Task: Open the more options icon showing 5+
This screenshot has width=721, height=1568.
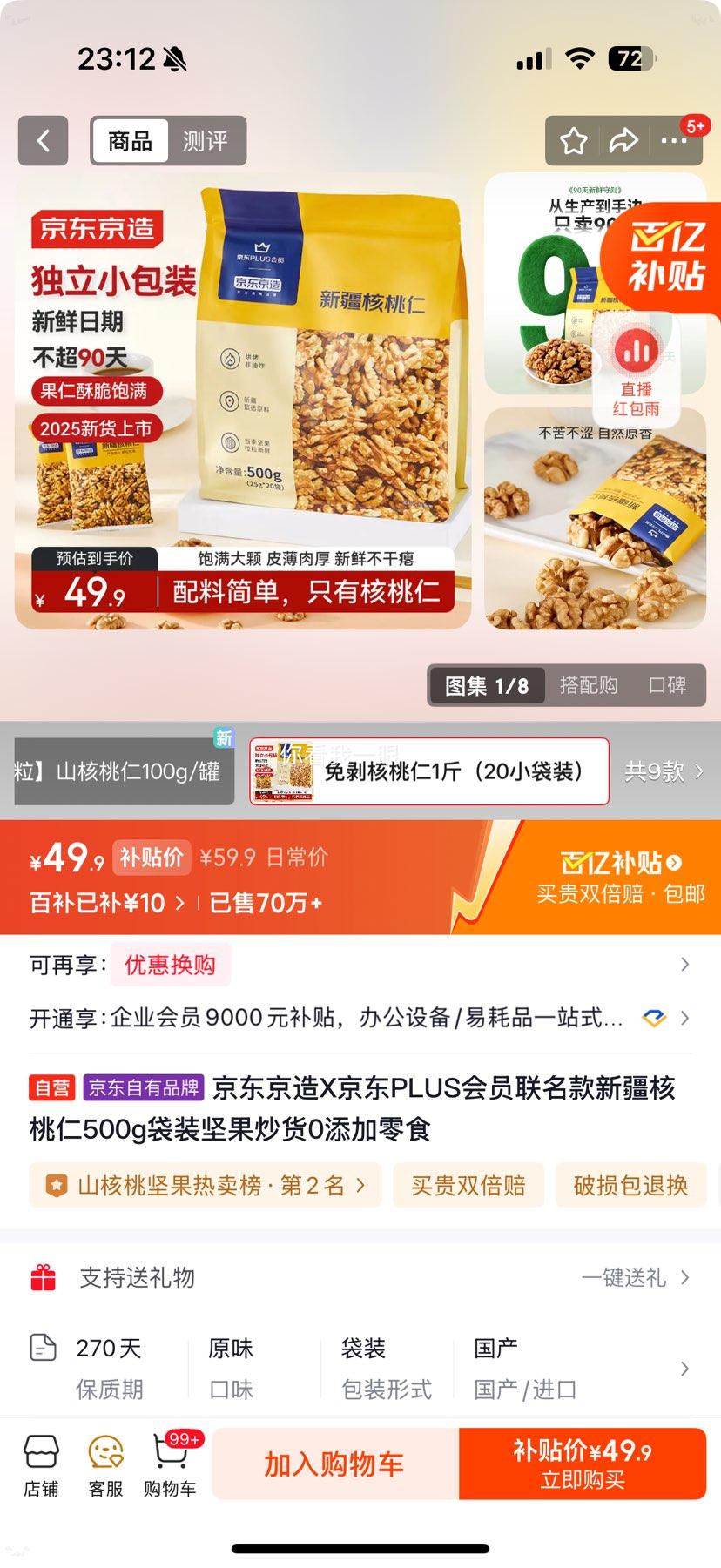Action: pyautogui.click(x=676, y=140)
